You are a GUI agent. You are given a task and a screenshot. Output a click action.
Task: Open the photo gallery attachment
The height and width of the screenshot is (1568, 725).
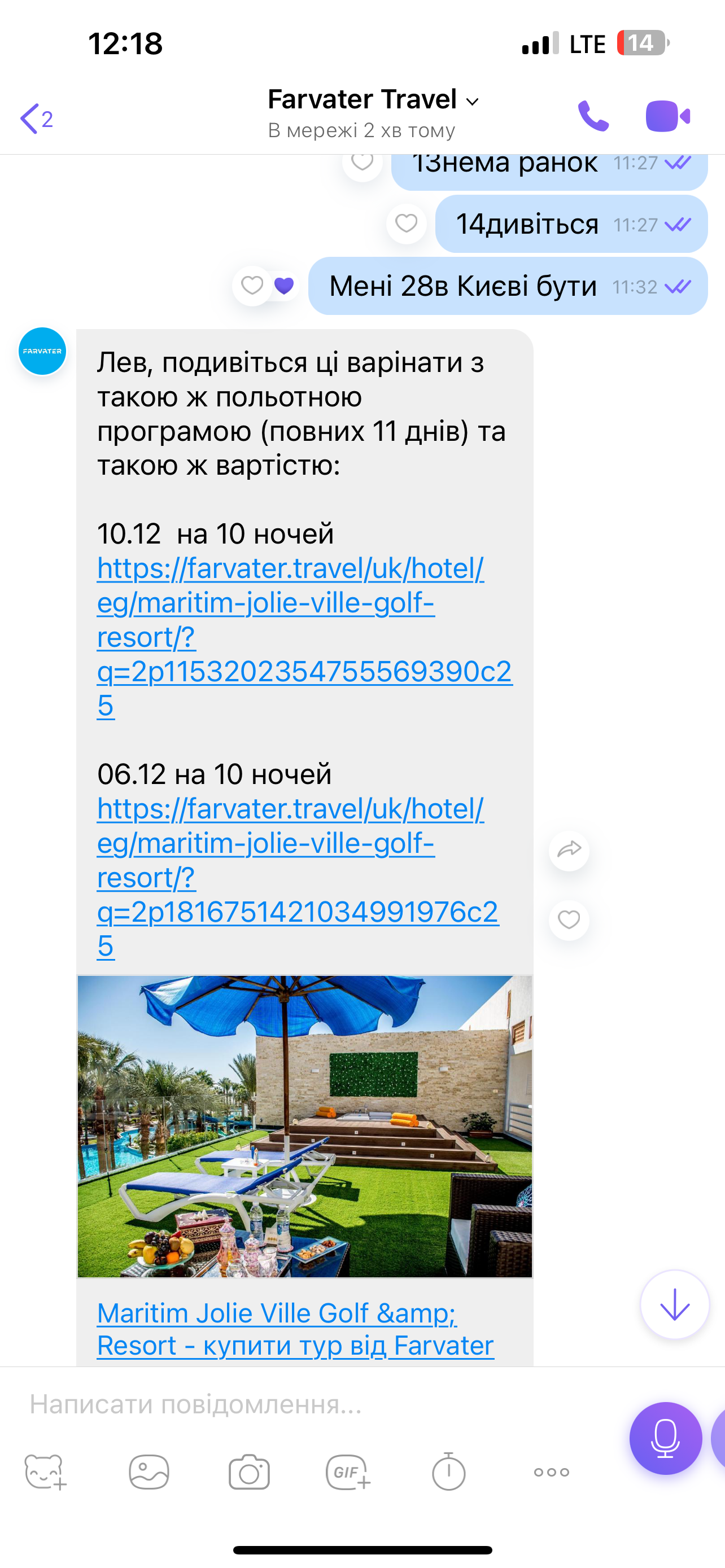click(149, 1472)
